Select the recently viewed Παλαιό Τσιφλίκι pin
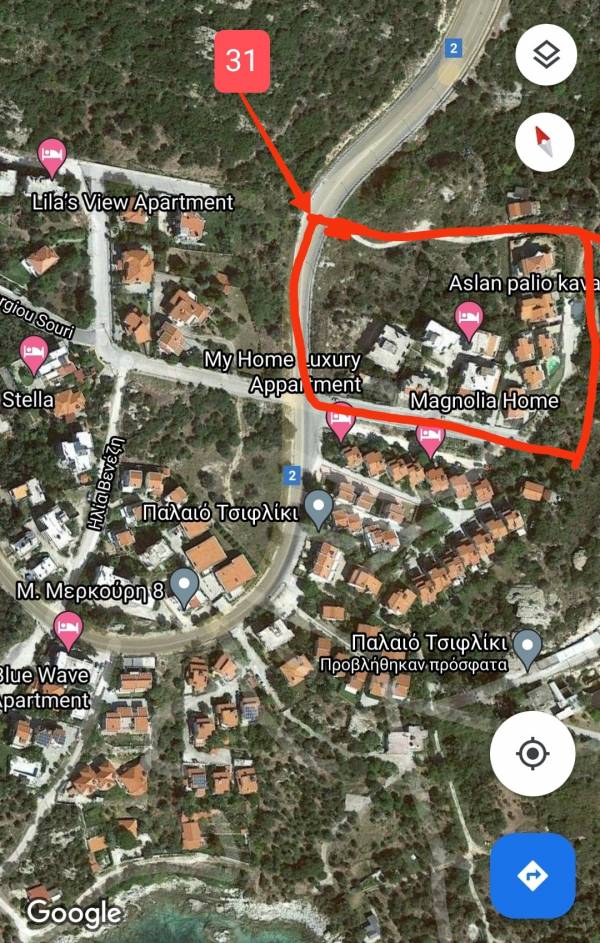Screen dimensions: 600x943 pyautogui.click(x=527, y=646)
